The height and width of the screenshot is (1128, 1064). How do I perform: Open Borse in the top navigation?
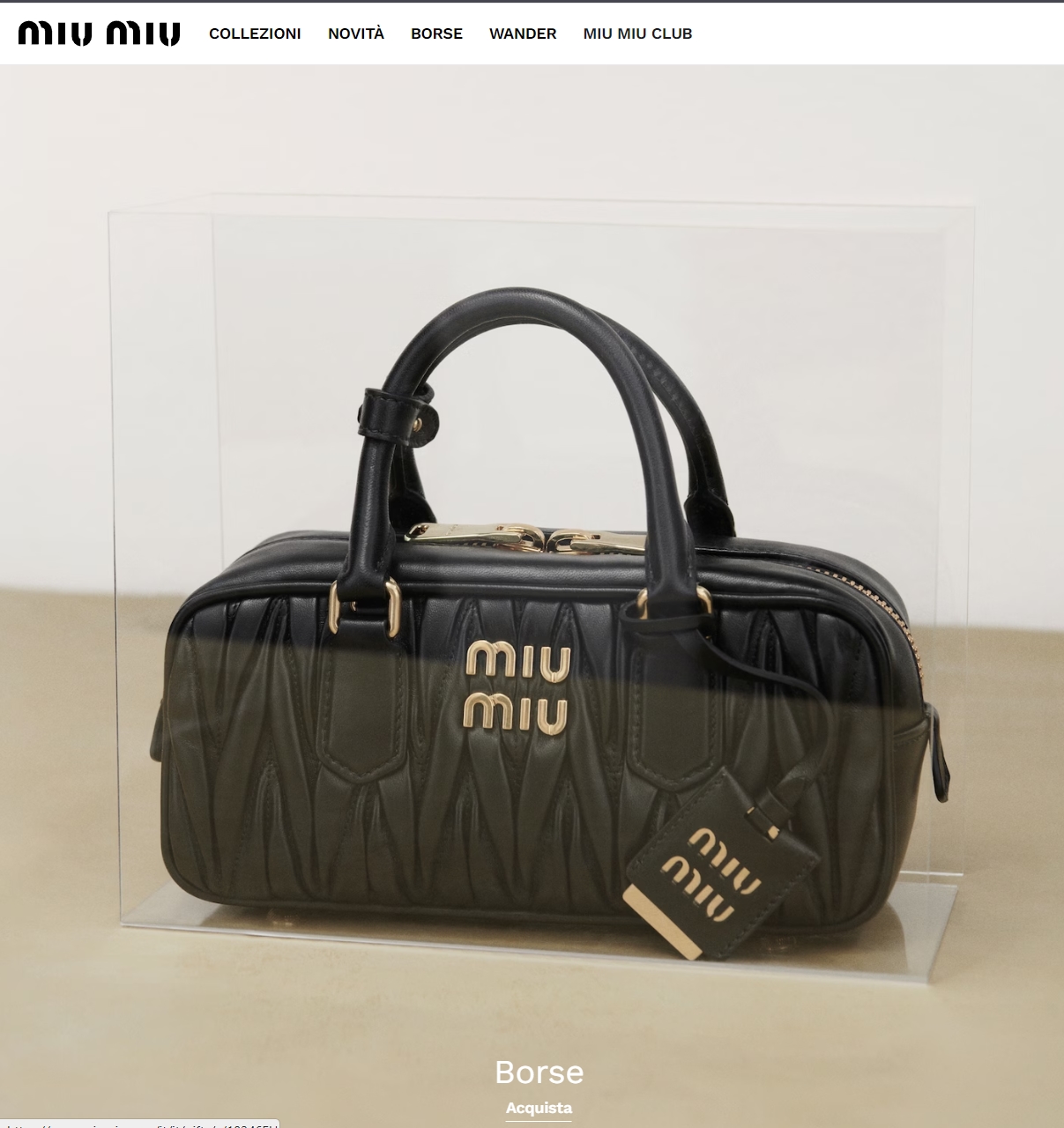[436, 33]
